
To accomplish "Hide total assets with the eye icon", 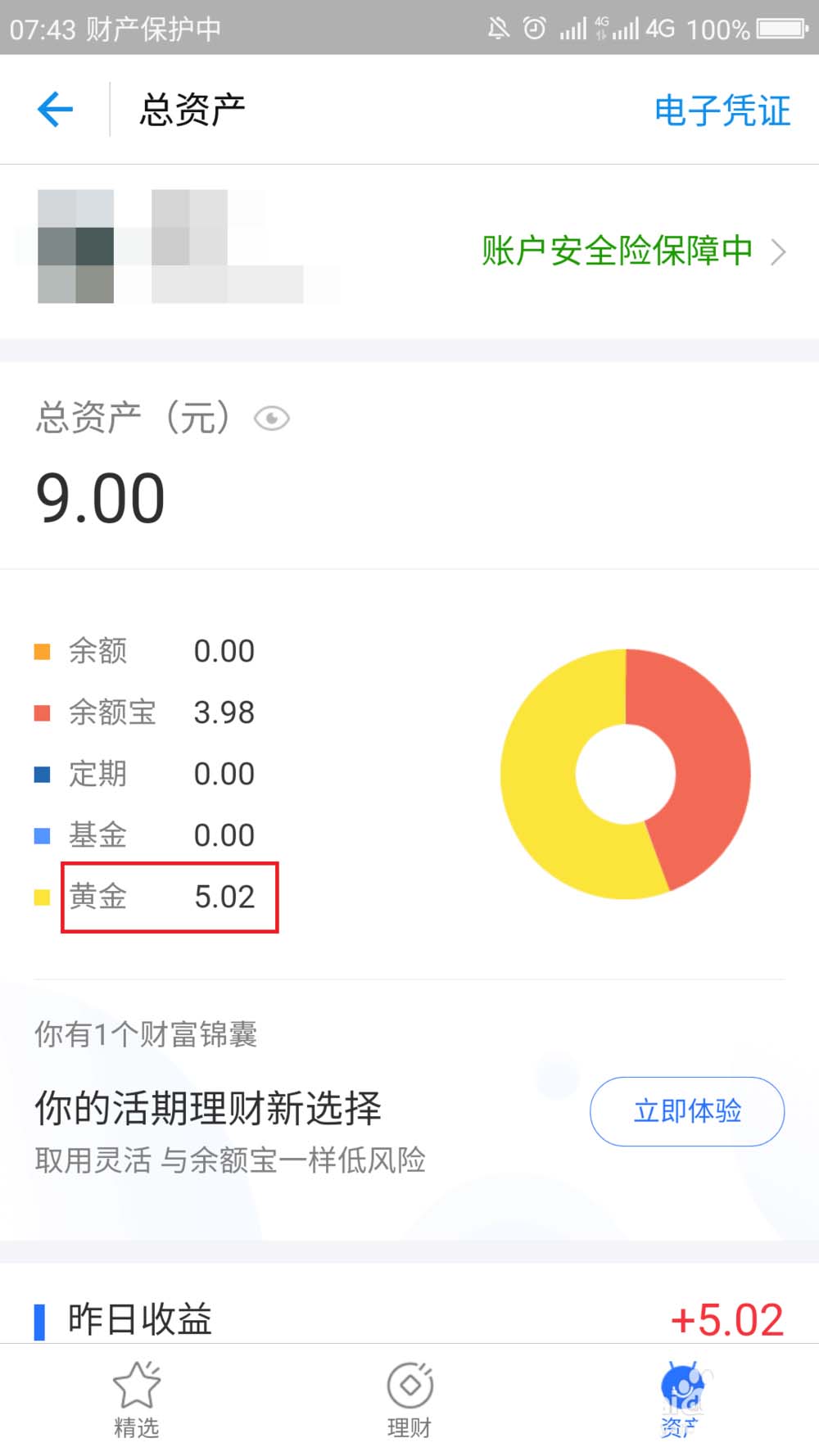I will pos(272,419).
